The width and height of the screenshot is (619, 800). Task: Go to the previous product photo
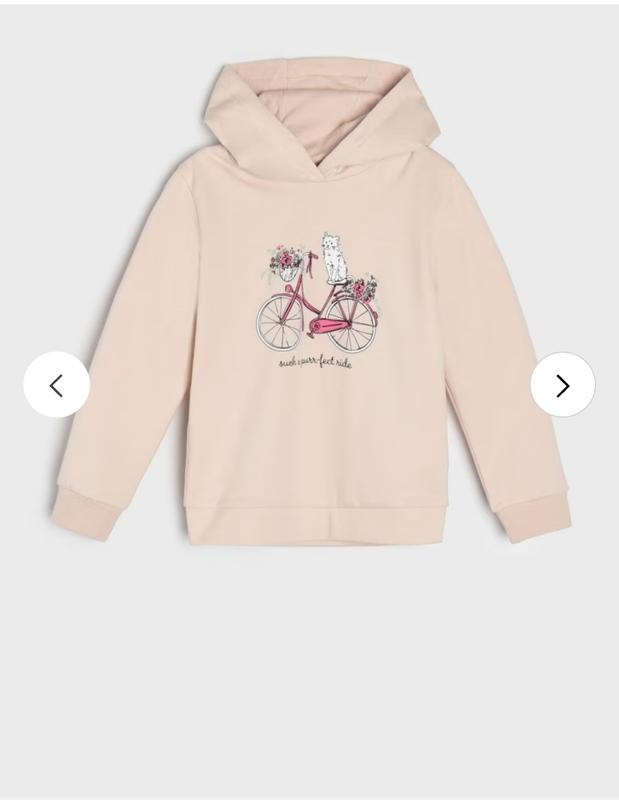(x=57, y=385)
